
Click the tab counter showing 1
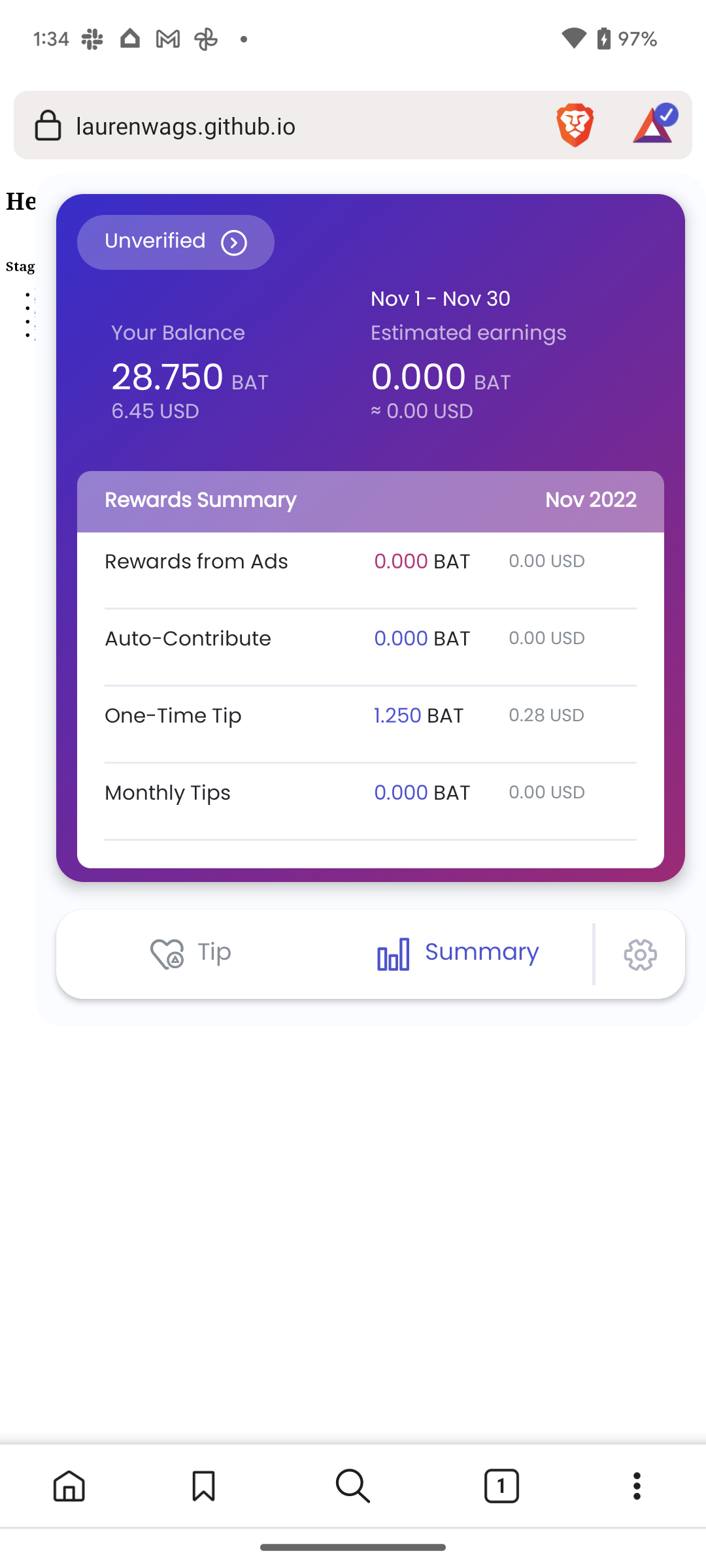coord(501,1487)
